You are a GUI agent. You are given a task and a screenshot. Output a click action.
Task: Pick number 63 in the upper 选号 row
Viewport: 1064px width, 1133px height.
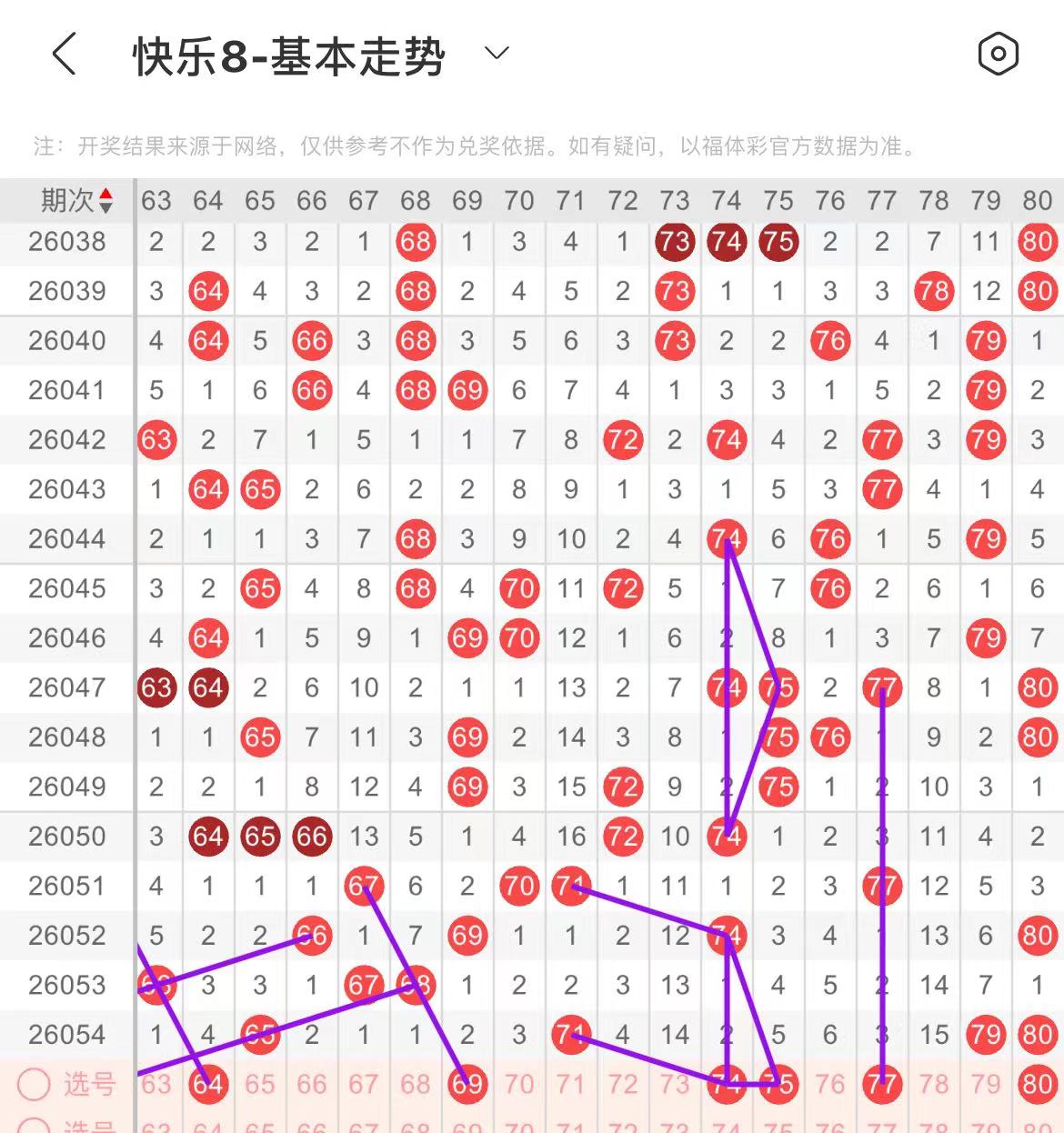tap(156, 1084)
